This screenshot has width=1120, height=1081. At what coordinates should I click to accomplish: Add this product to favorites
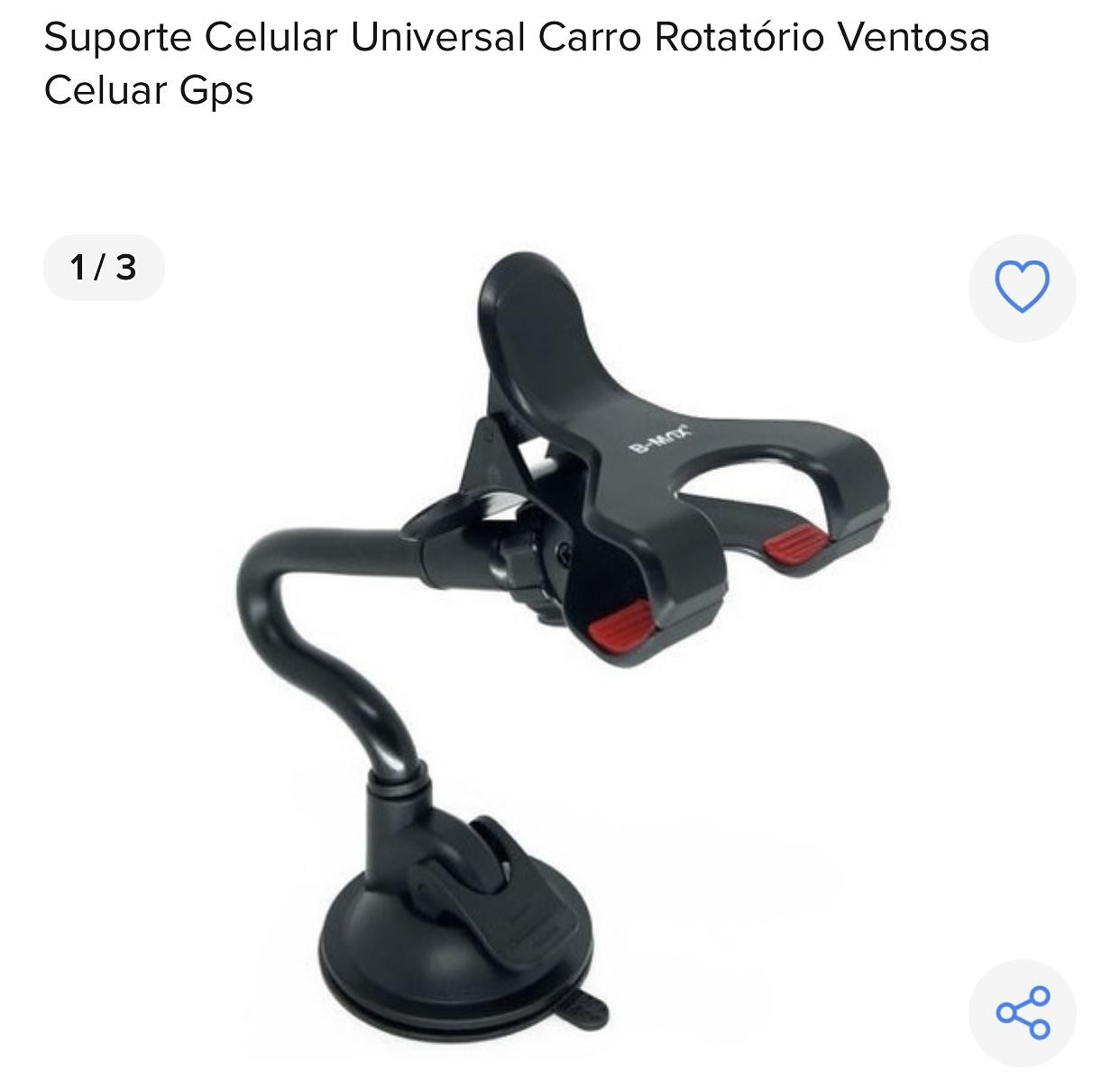pos(1022,288)
